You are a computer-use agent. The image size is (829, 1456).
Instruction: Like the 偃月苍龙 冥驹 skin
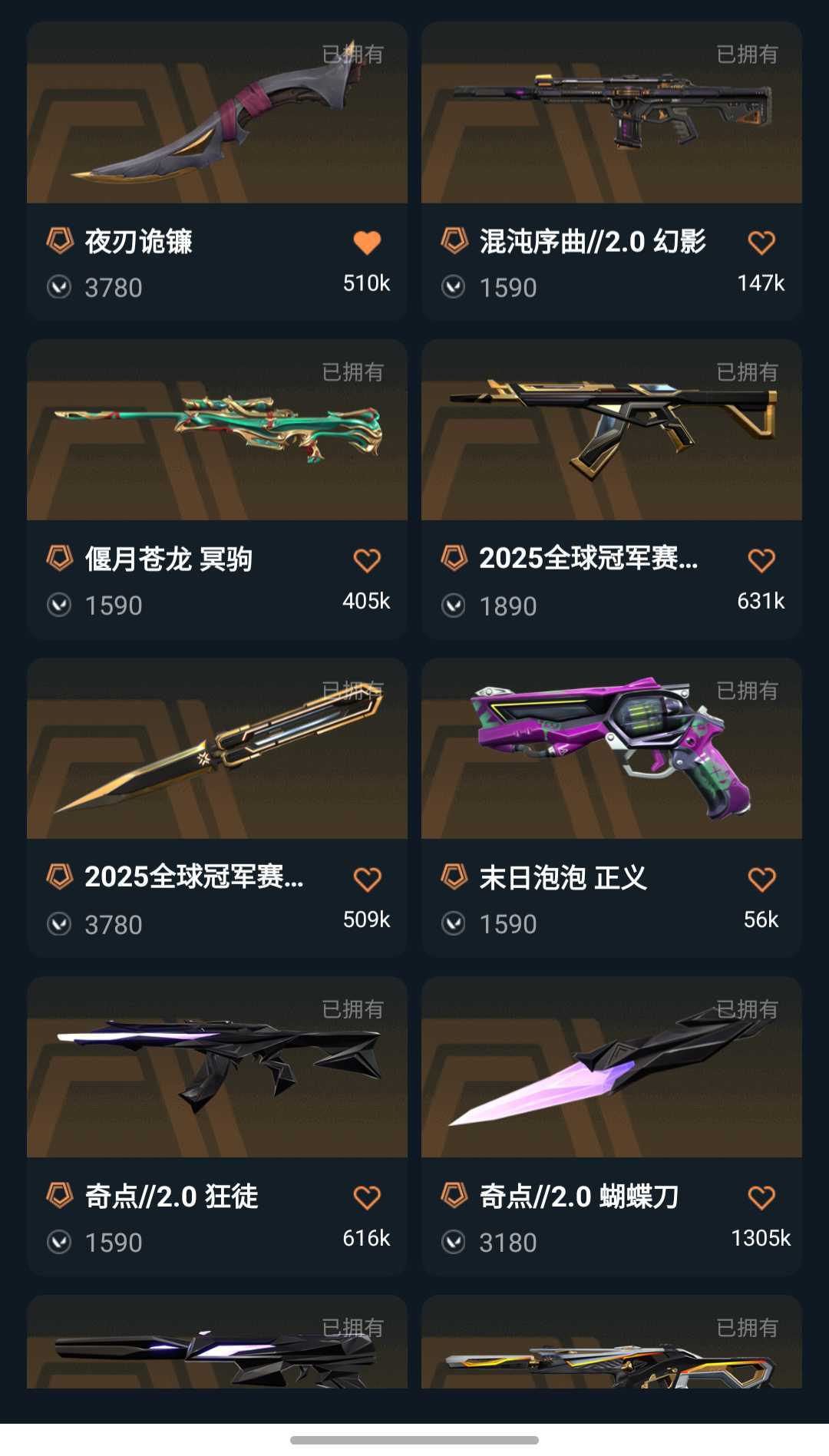pos(367,560)
